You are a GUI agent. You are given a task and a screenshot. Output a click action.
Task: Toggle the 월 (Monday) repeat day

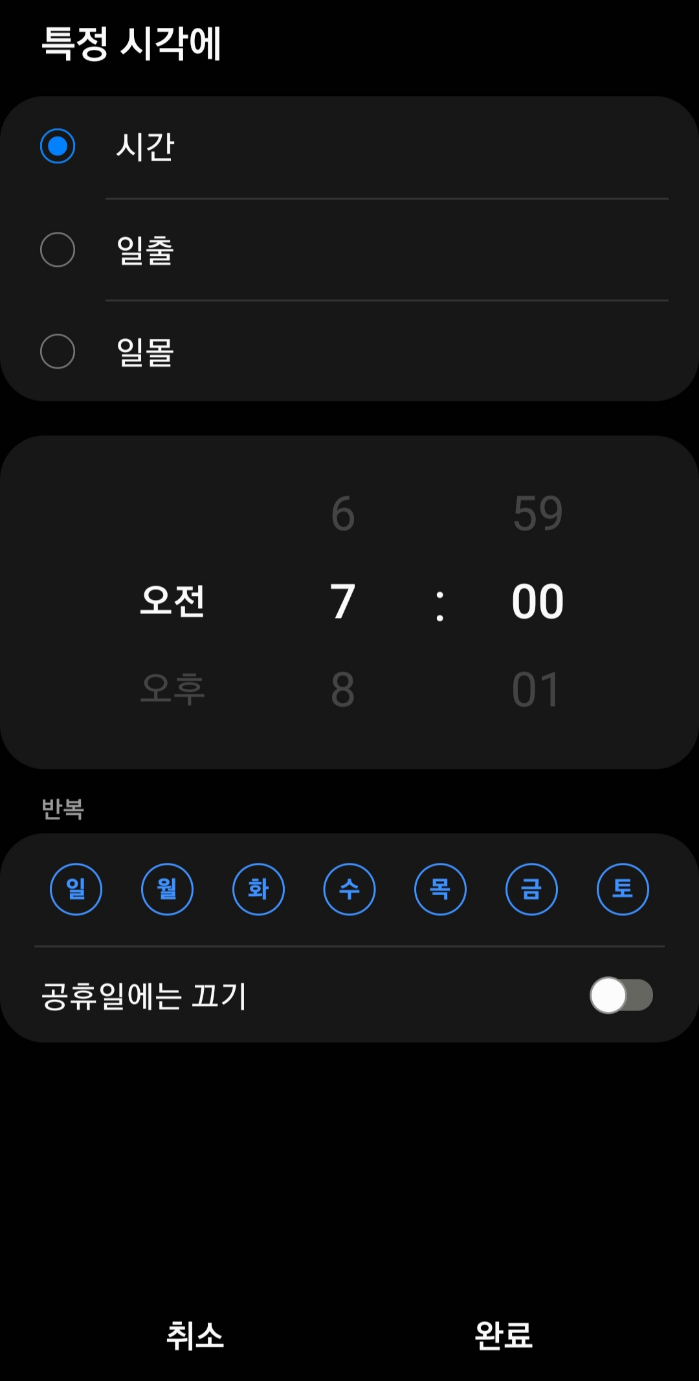(167, 889)
